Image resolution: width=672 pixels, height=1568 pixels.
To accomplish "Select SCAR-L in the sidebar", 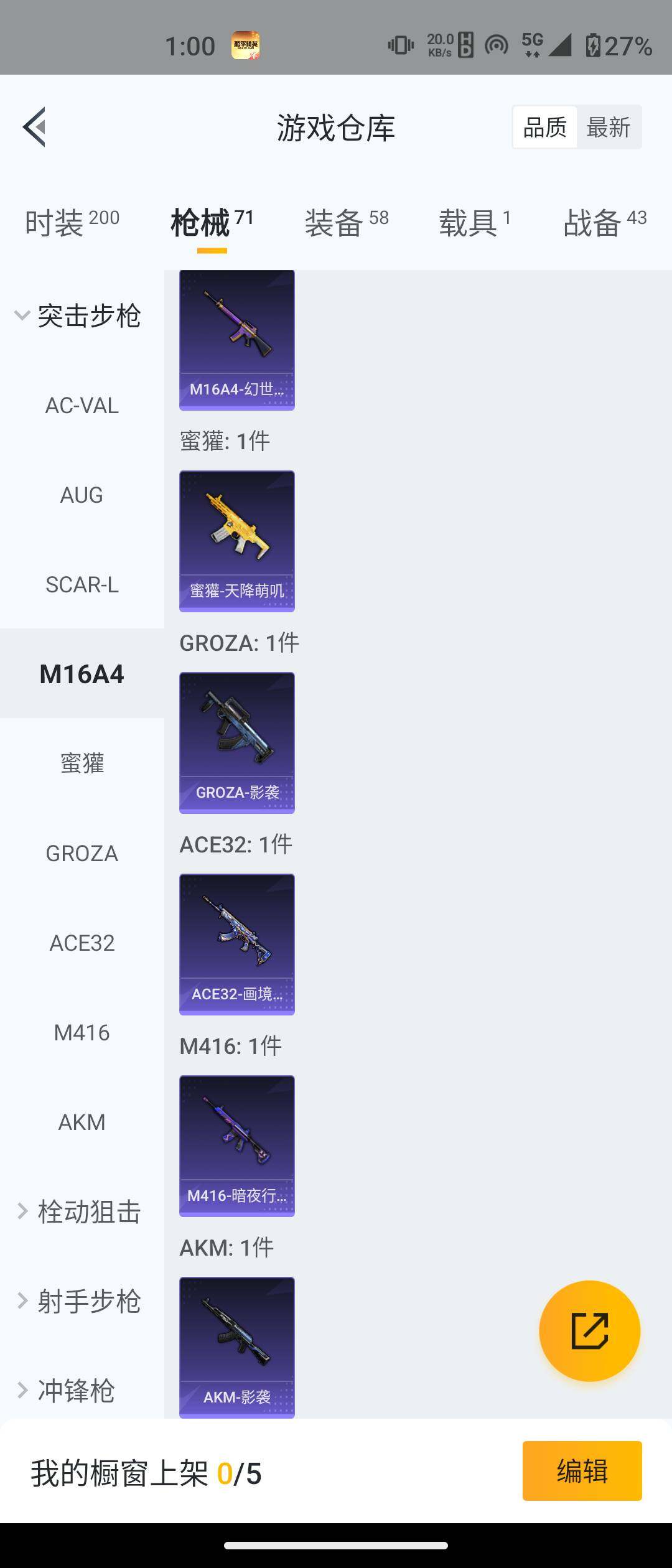I will [x=82, y=585].
